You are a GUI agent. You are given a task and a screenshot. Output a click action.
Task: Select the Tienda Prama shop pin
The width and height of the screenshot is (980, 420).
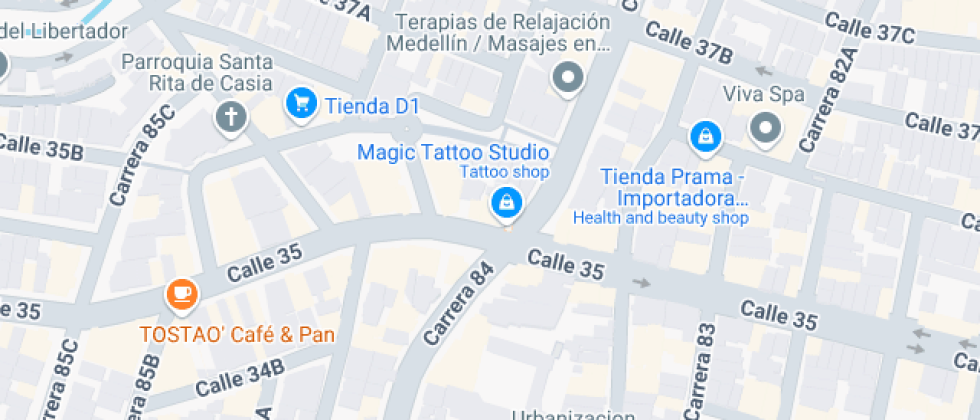coord(706,138)
